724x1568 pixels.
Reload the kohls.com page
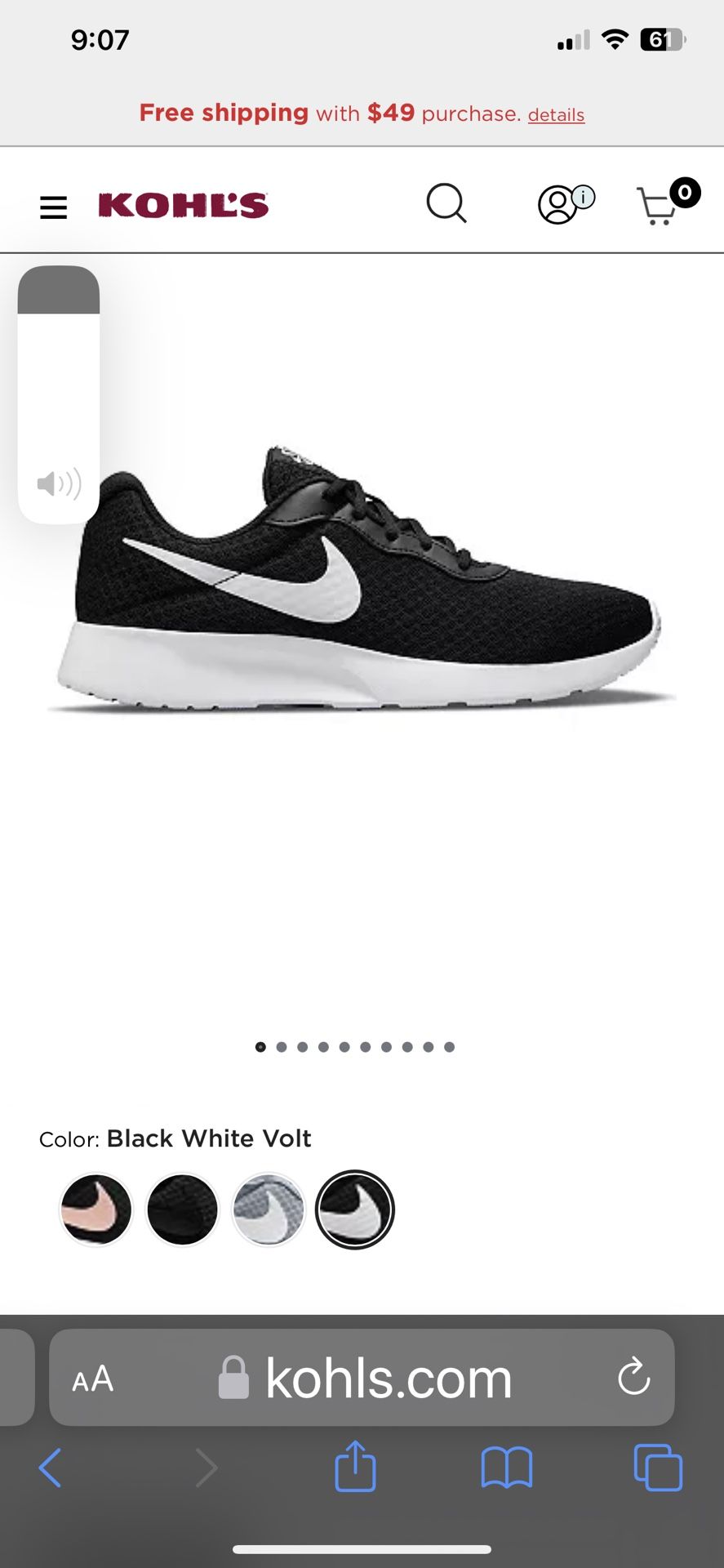tap(633, 1378)
